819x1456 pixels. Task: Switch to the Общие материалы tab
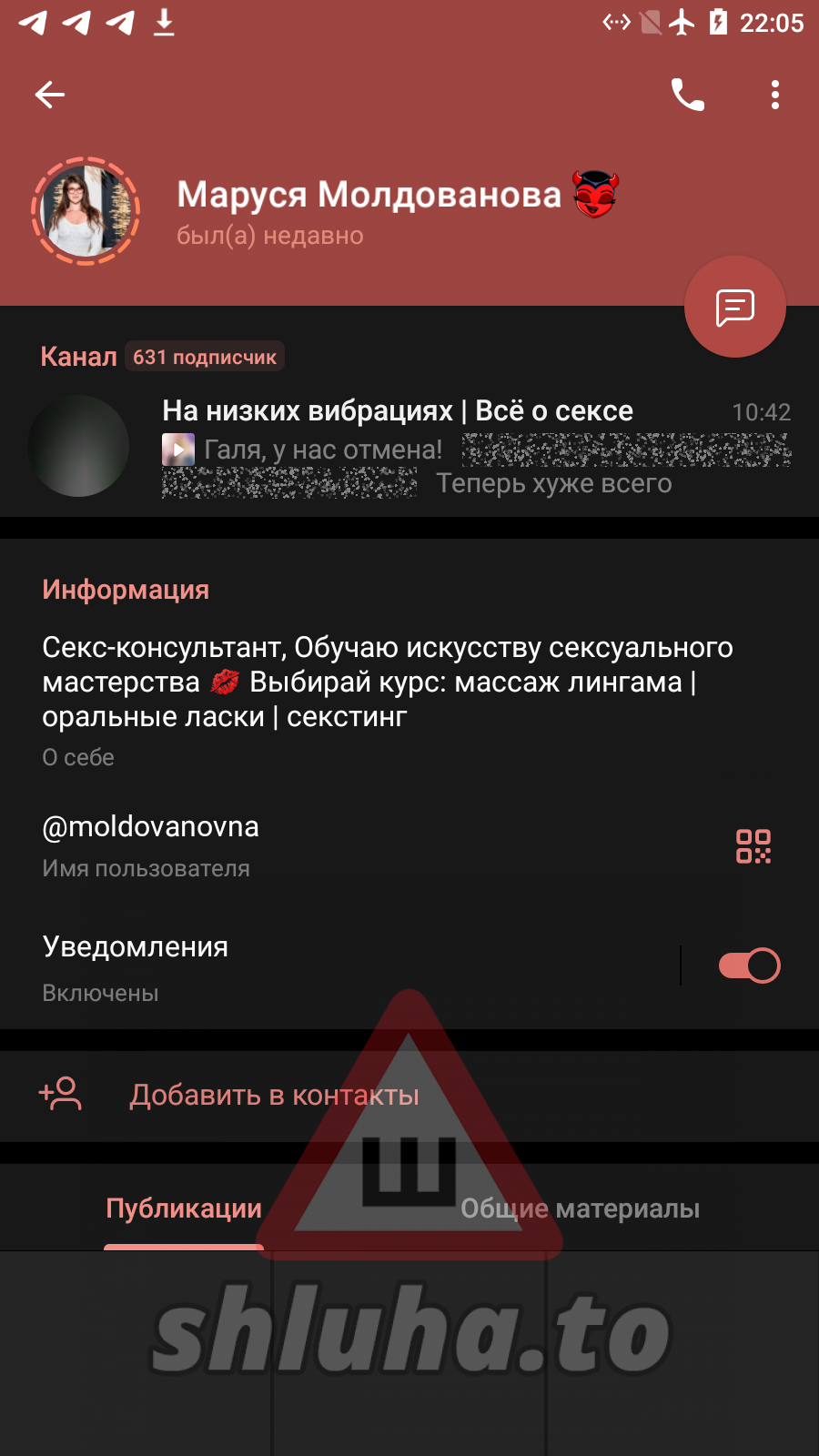coord(580,1208)
